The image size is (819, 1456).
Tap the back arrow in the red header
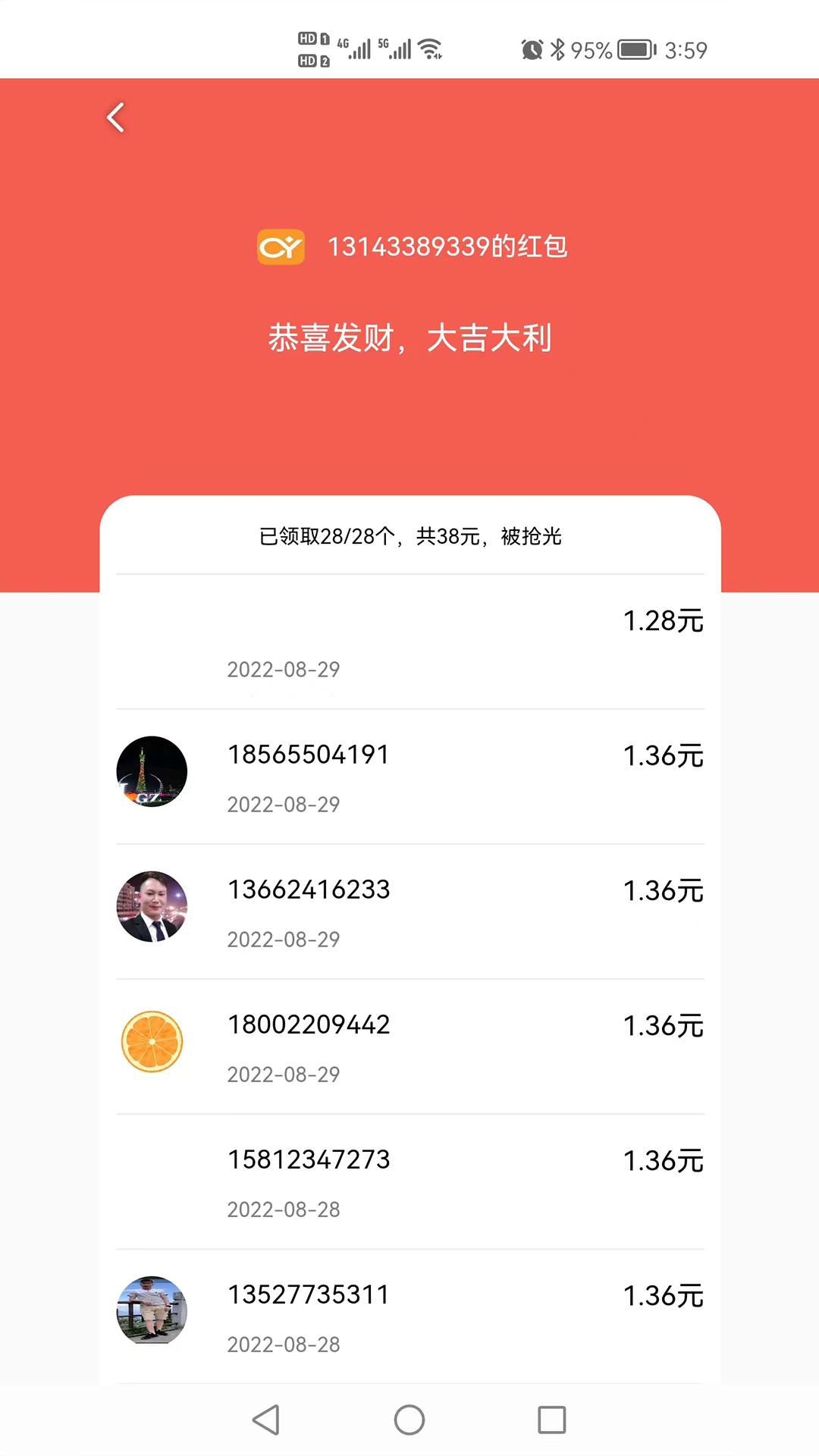[x=115, y=118]
